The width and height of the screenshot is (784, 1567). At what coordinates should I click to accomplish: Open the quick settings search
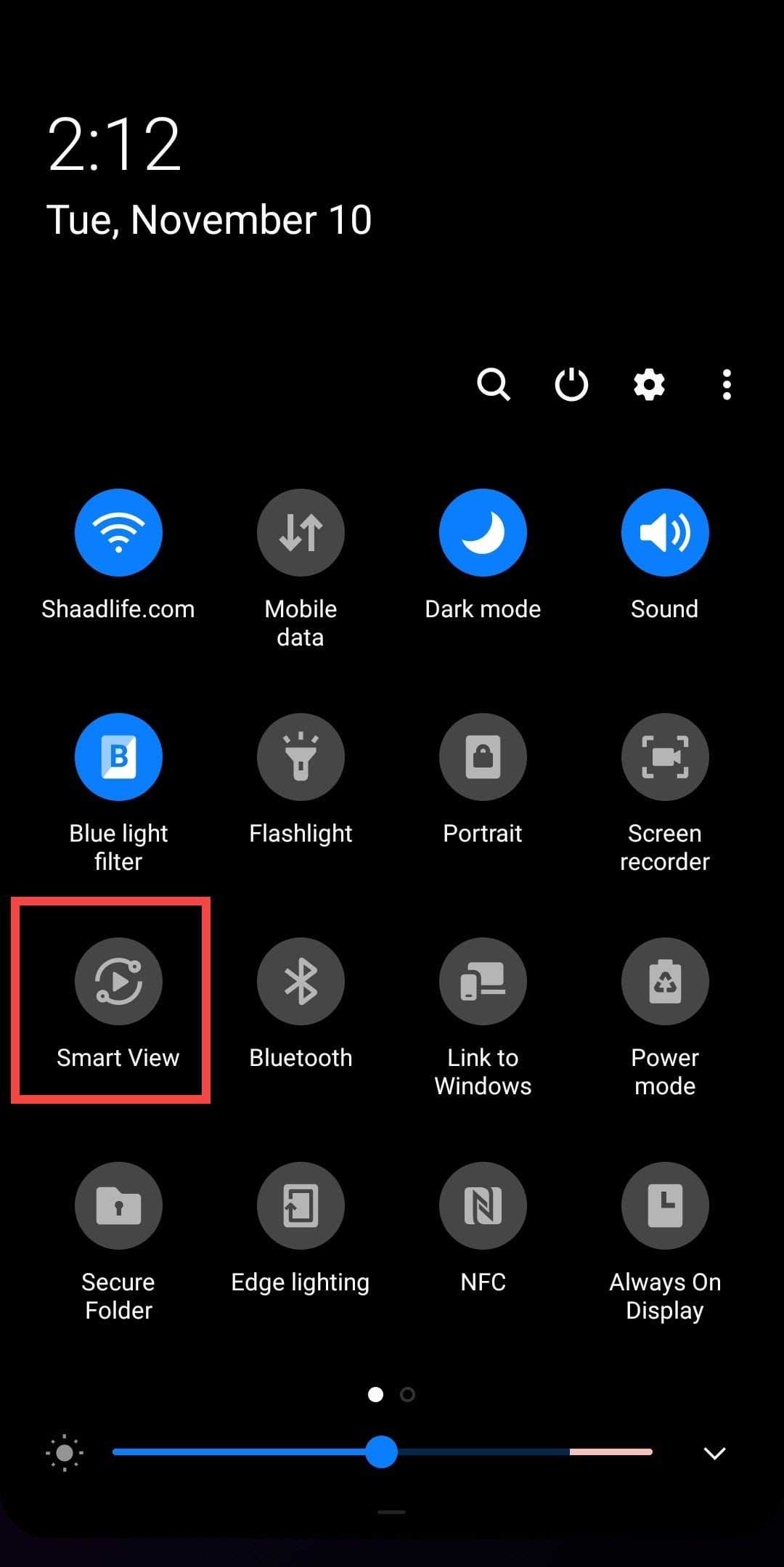pos(493,384)
